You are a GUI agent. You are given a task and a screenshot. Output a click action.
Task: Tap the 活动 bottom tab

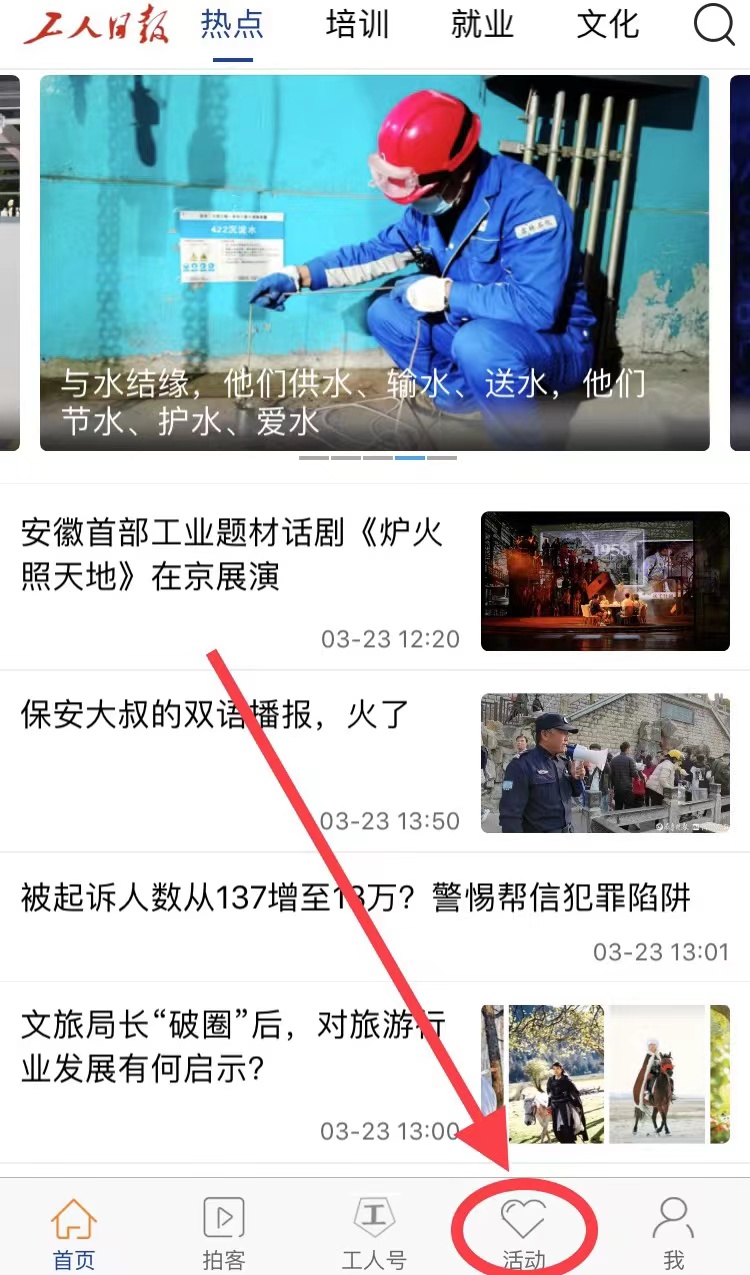point(523,1232)
